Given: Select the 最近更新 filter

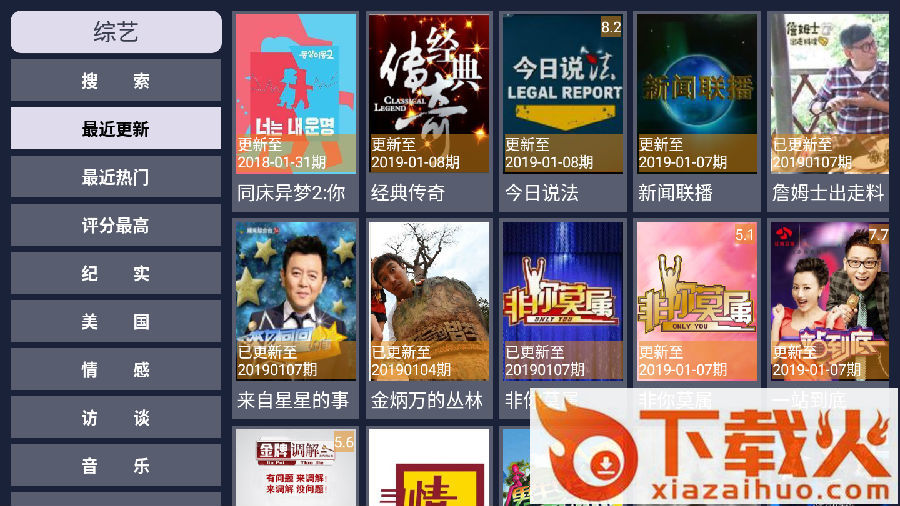Looking at the screenshot, I should 116,129.
